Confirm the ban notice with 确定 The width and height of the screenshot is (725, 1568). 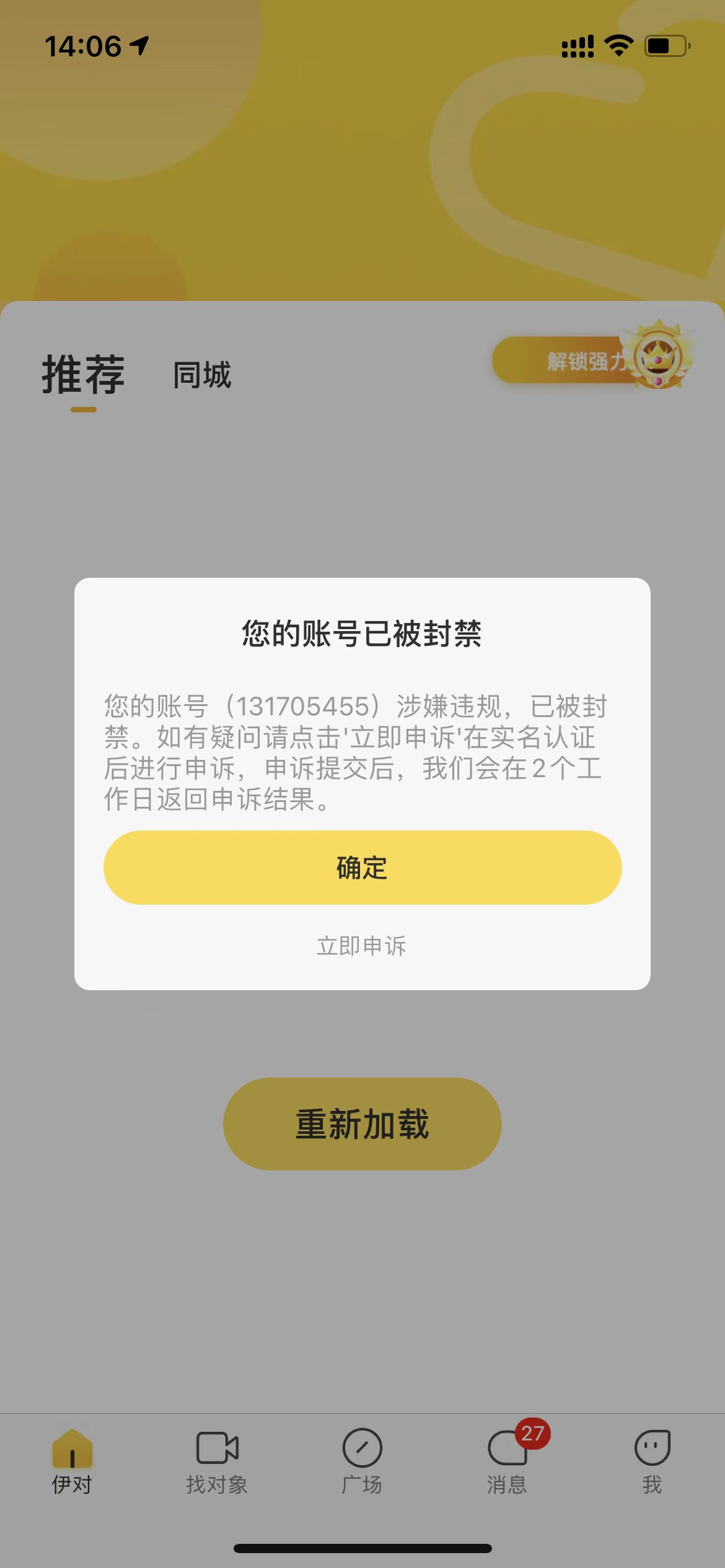pos(362,867)
